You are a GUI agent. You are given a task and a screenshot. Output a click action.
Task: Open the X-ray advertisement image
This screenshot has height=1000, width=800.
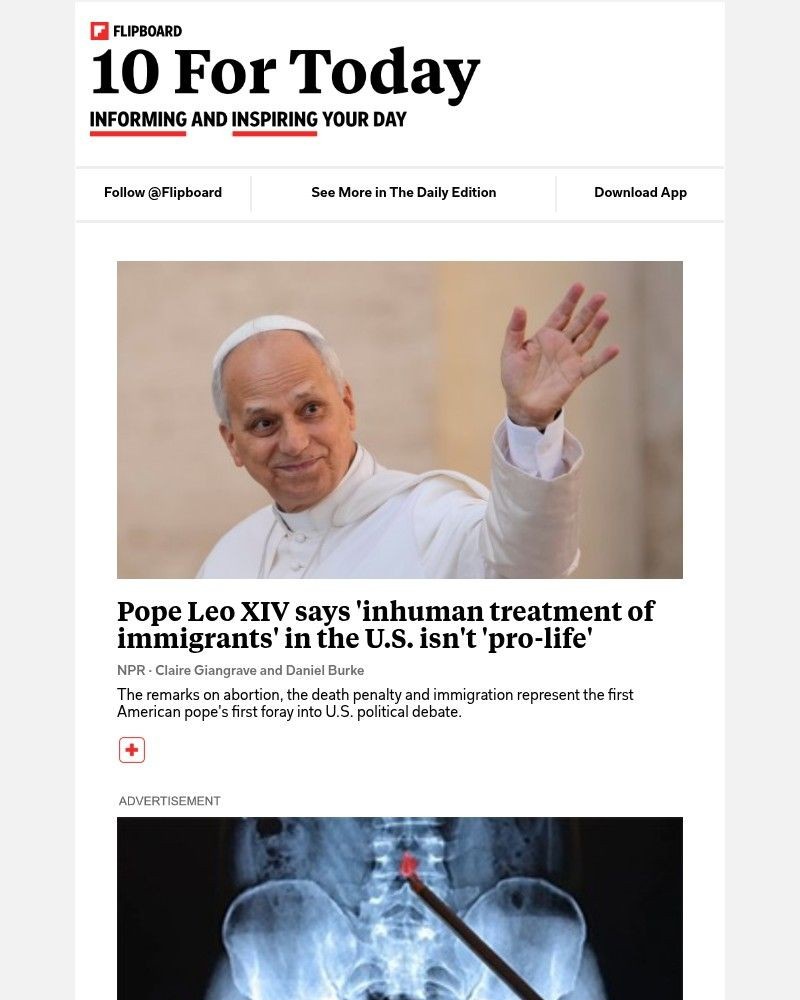click(400, 908)
